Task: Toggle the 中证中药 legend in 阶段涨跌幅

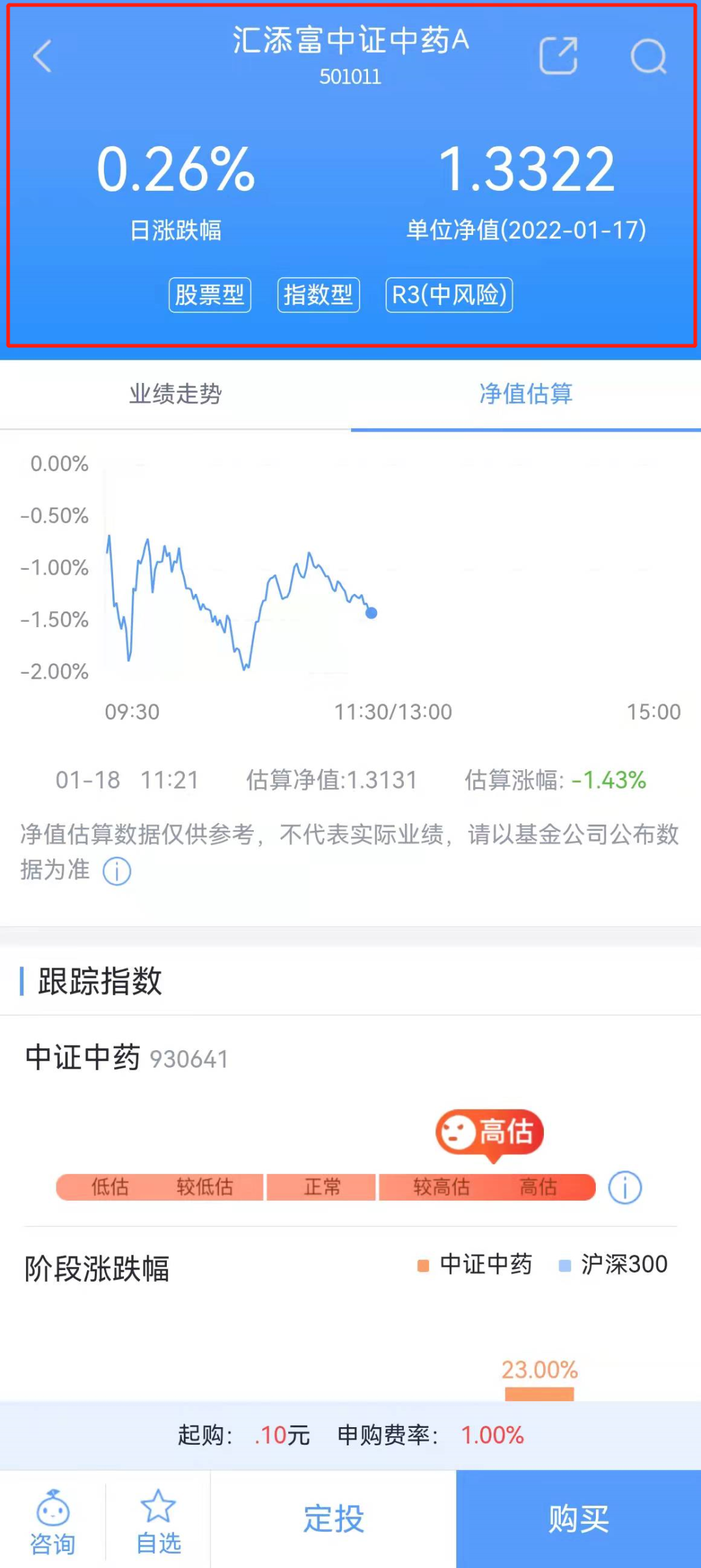Action: click(484, 1264)
